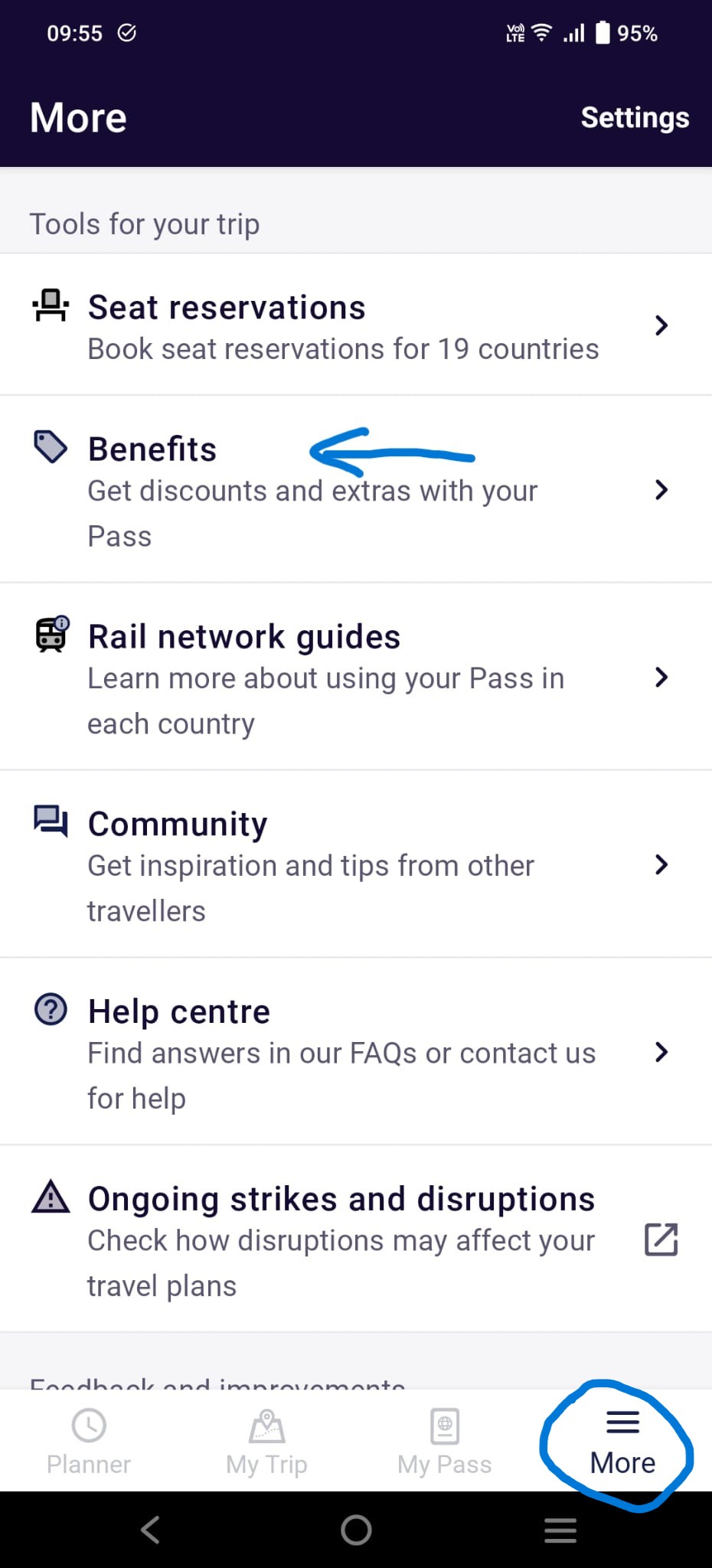Tap the Benefits price tag icon

point(51,447)
